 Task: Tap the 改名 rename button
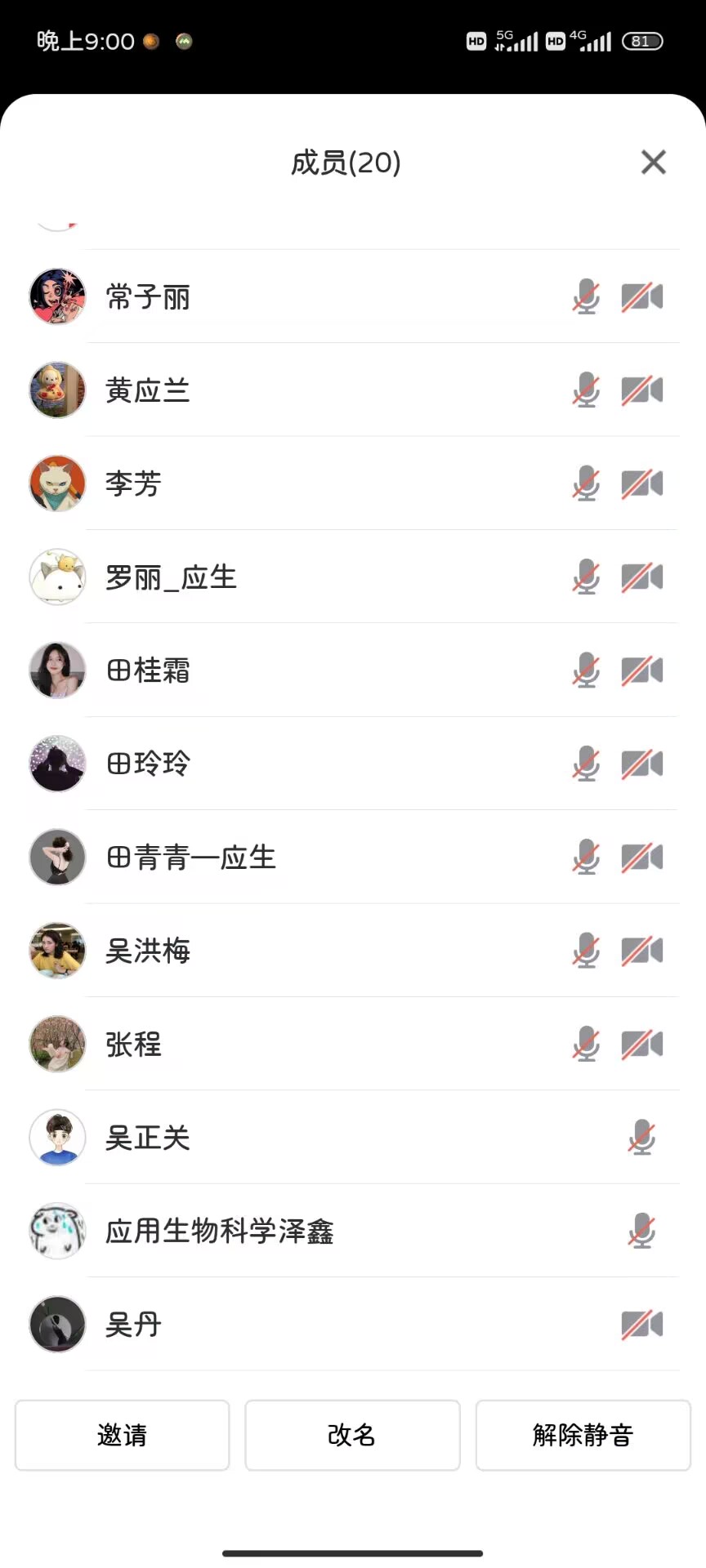coord(352,1435)
